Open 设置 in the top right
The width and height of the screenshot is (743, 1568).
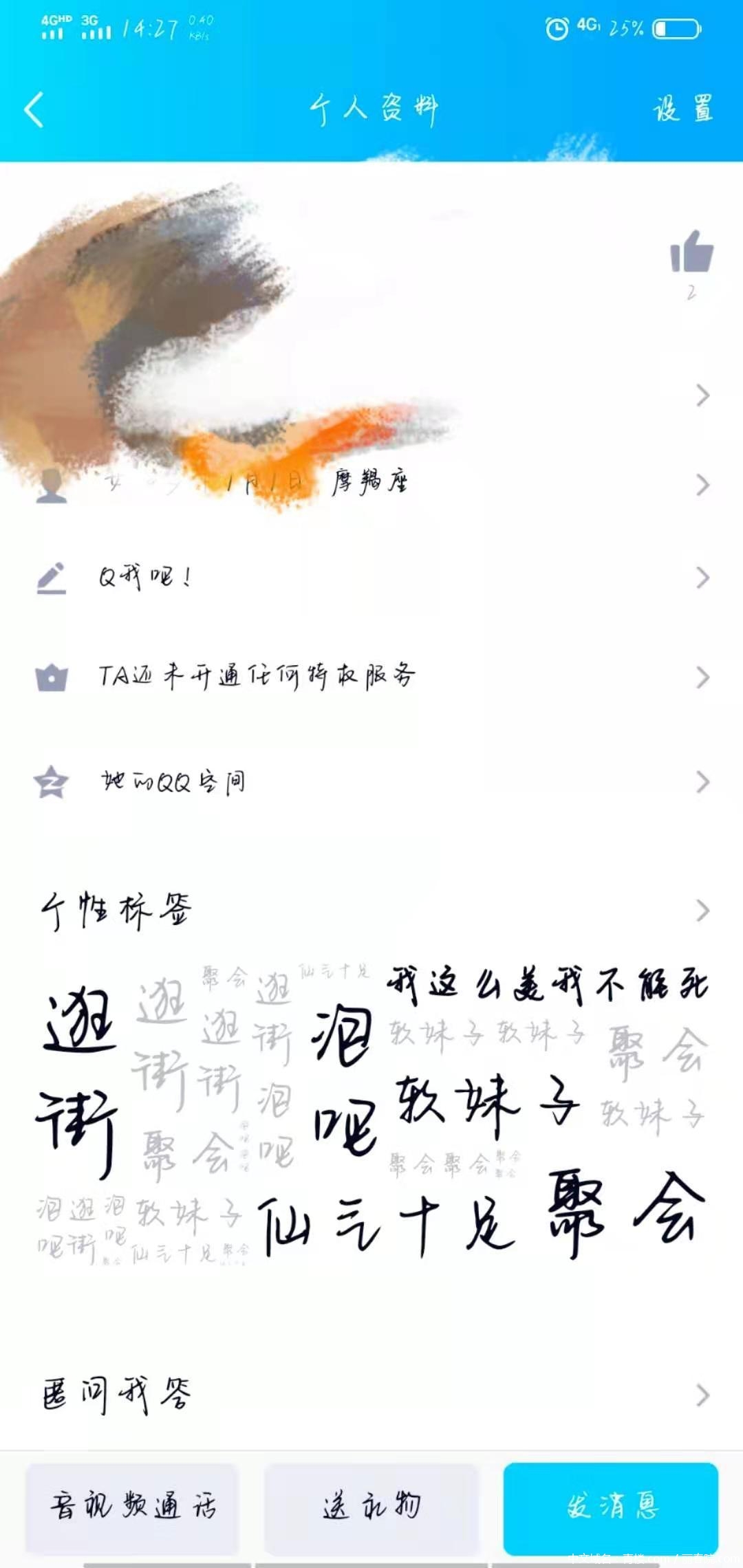(682, 109)
